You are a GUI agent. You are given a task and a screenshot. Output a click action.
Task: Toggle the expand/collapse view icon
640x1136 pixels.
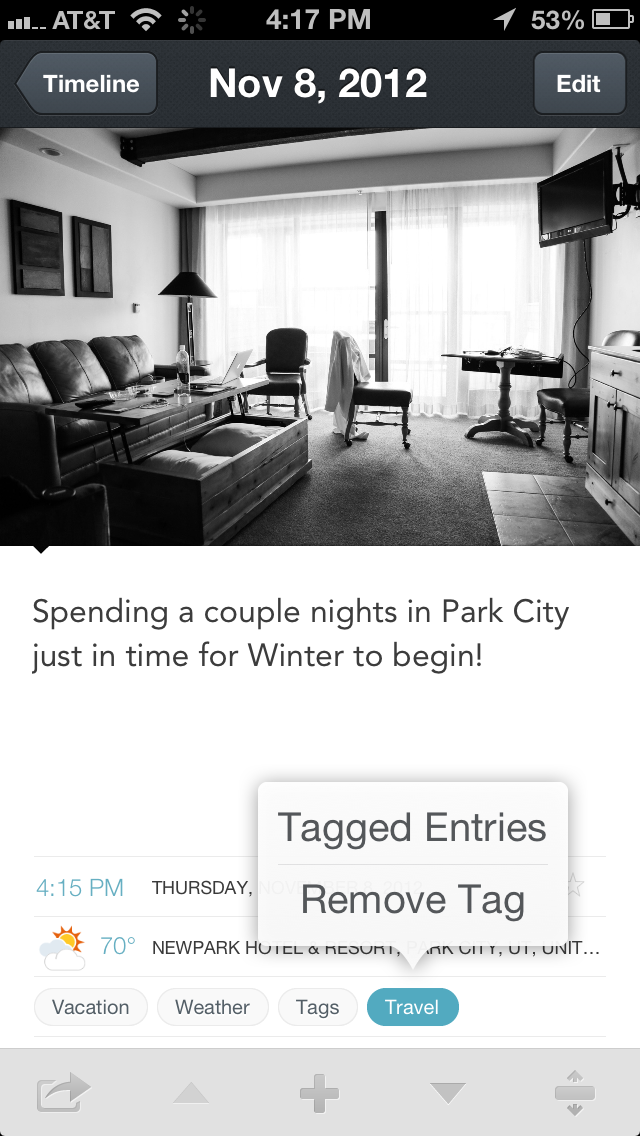pos(574,1093)
